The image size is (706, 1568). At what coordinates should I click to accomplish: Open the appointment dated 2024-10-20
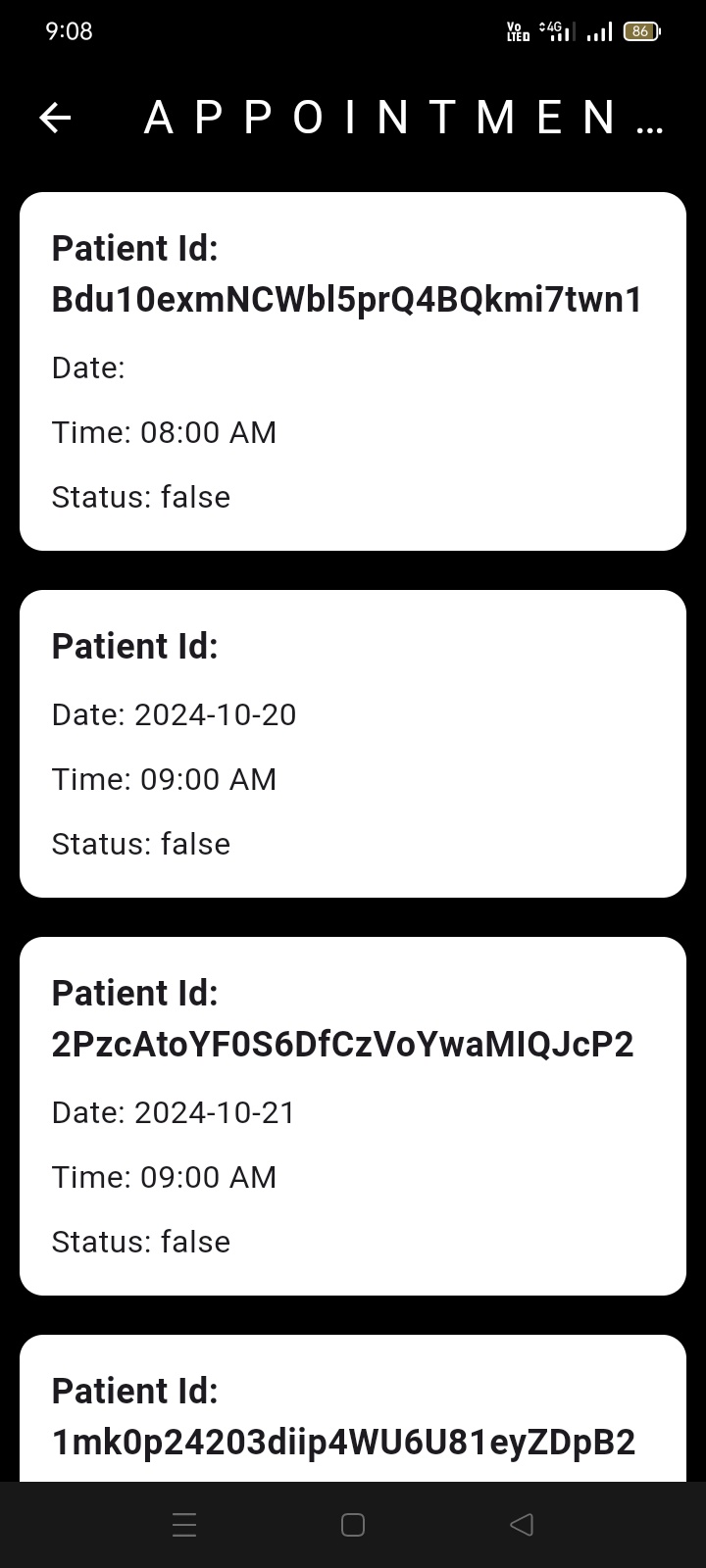click(353, 744)
